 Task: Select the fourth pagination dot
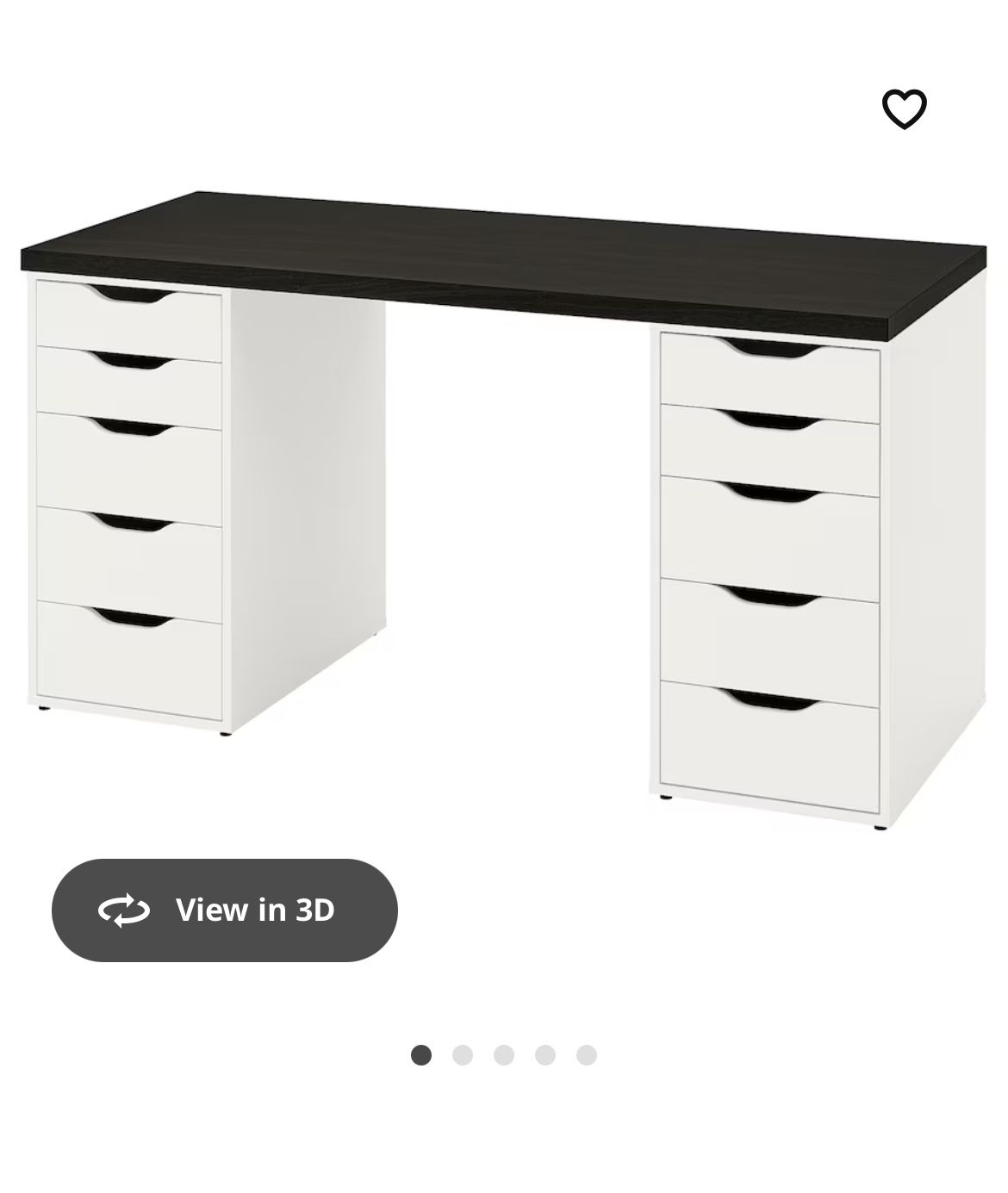click(544, 1054)
